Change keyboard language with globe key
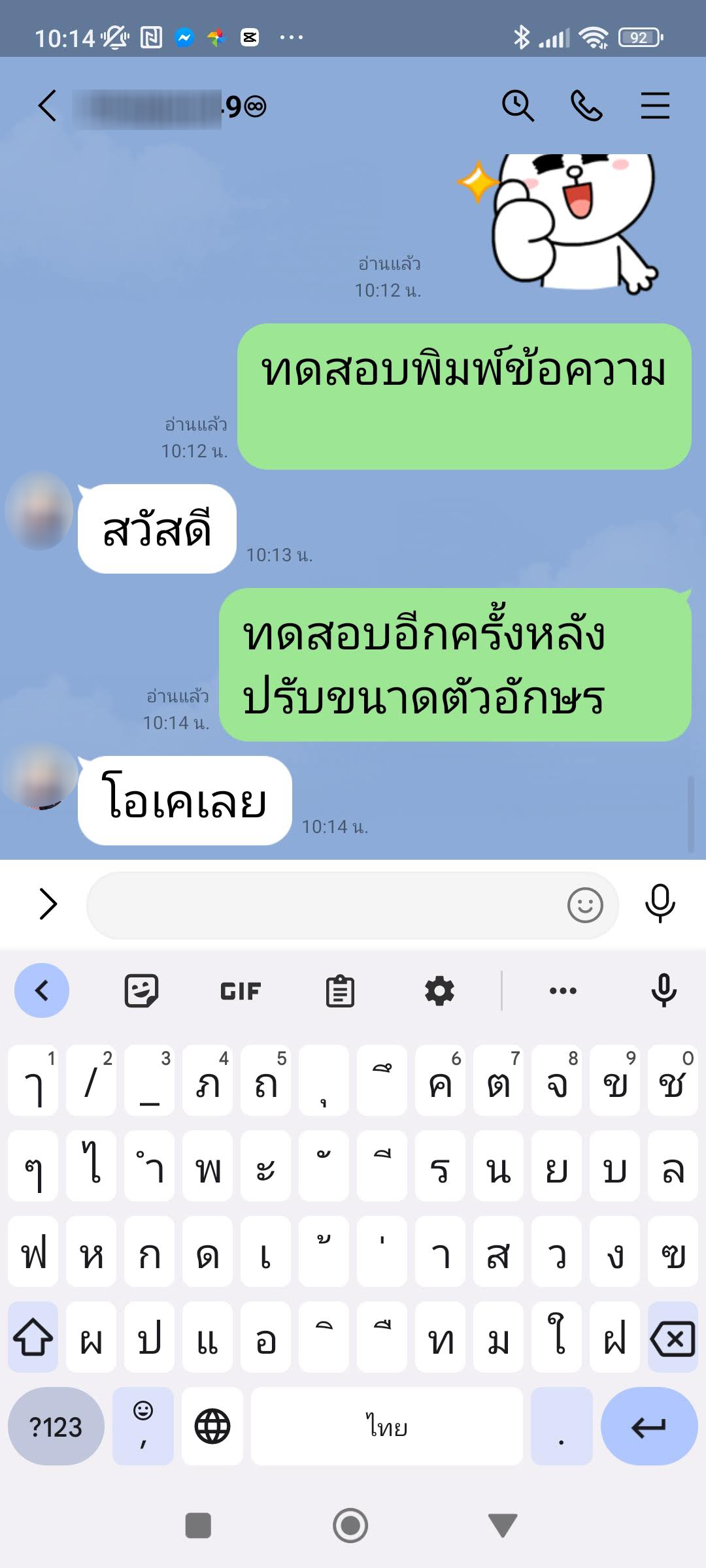The height and width of the screenshot is (1568, 706). (x=212, y=1427)
